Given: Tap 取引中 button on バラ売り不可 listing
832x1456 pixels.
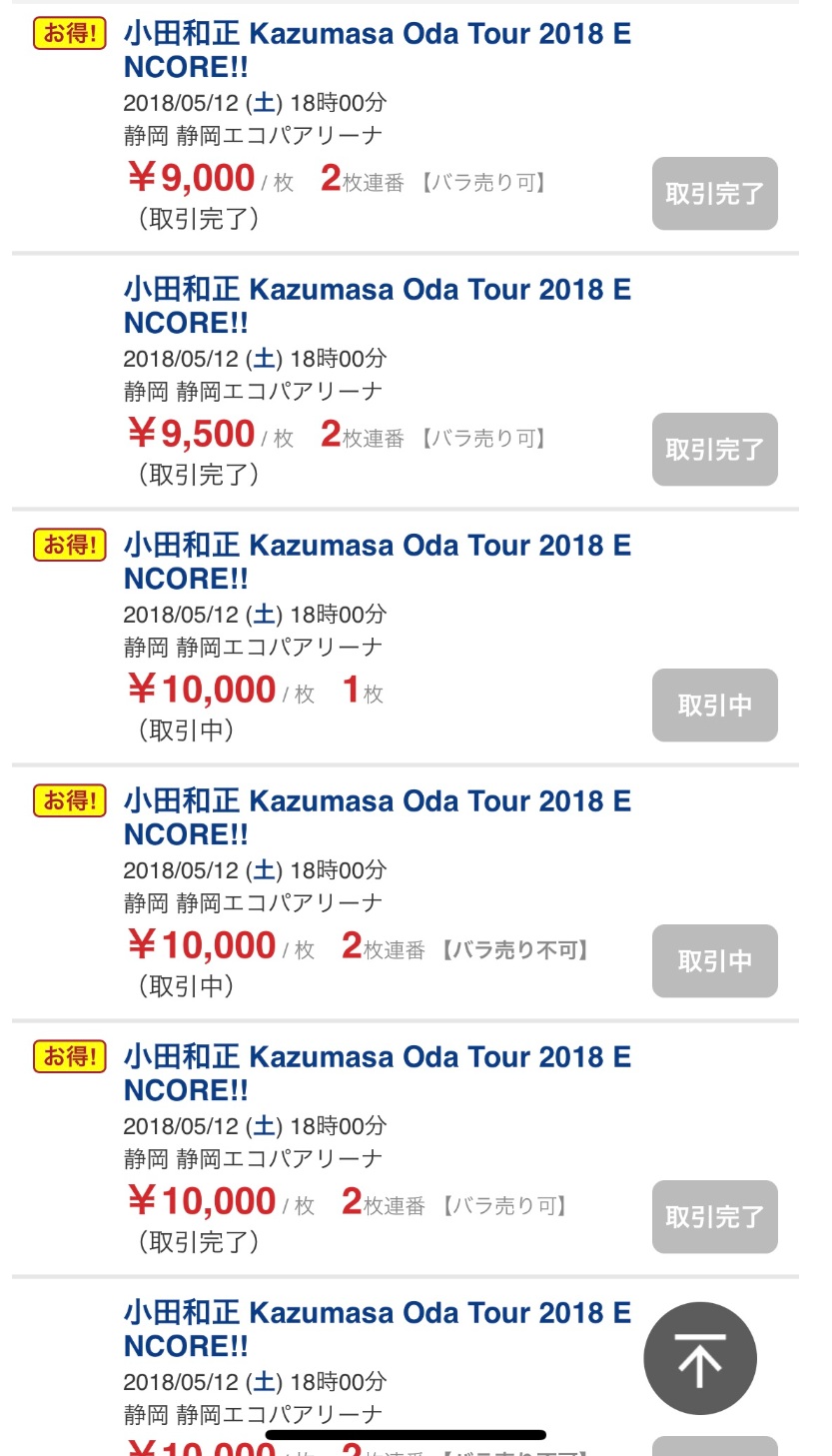Looking at the screenshot, I should 715,961.
